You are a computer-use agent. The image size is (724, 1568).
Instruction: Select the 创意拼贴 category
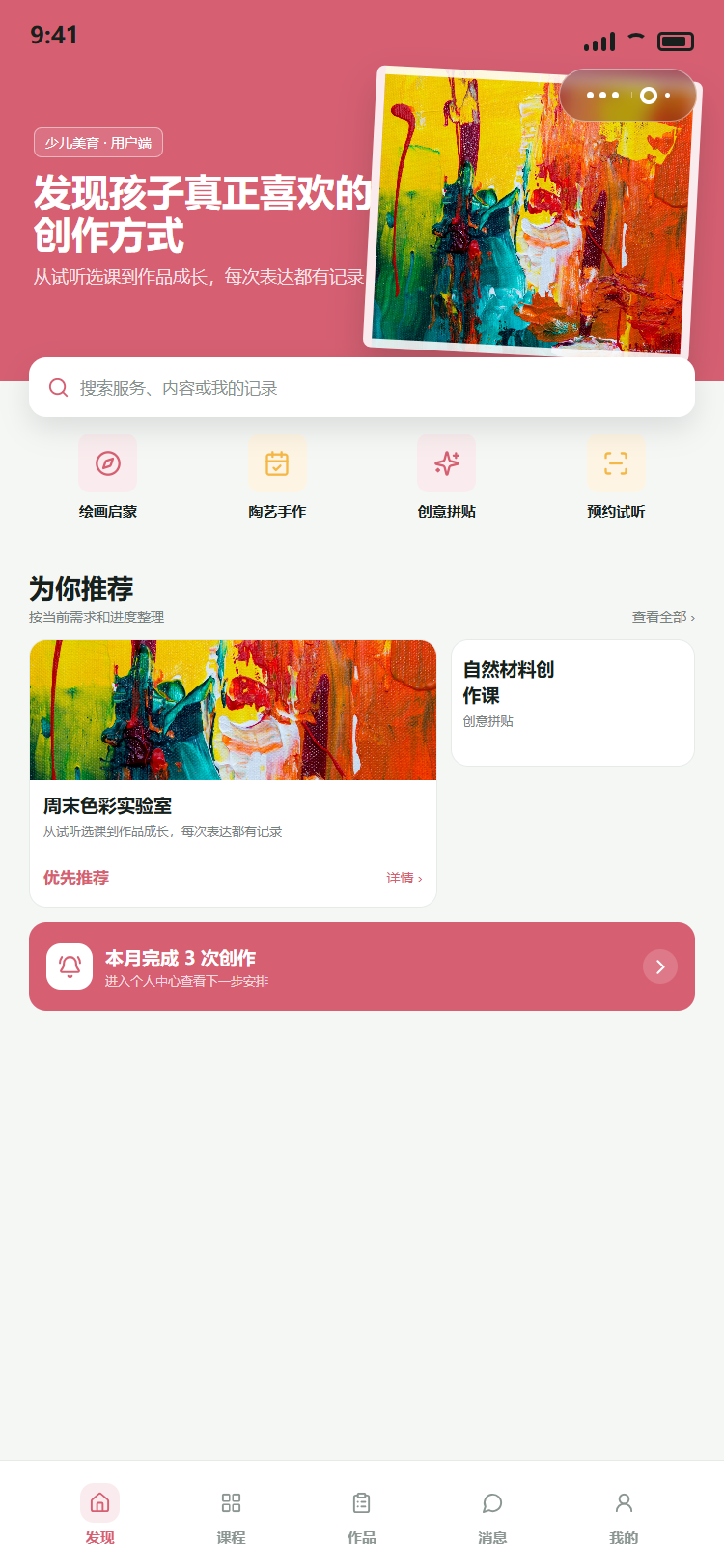pyautogui.click(x=446, y=477)
